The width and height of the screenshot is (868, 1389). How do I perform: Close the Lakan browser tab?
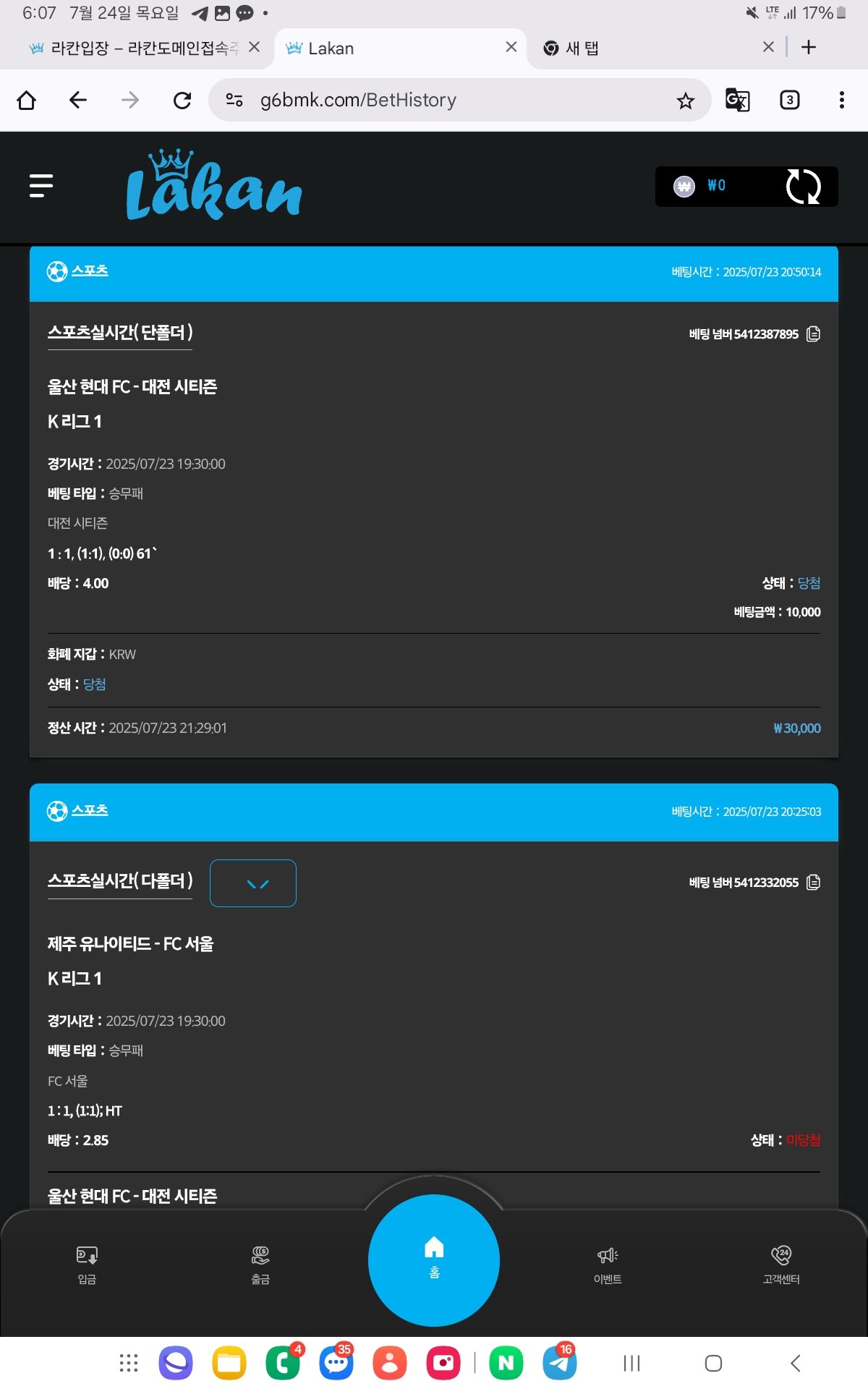(x=511, y=47)
